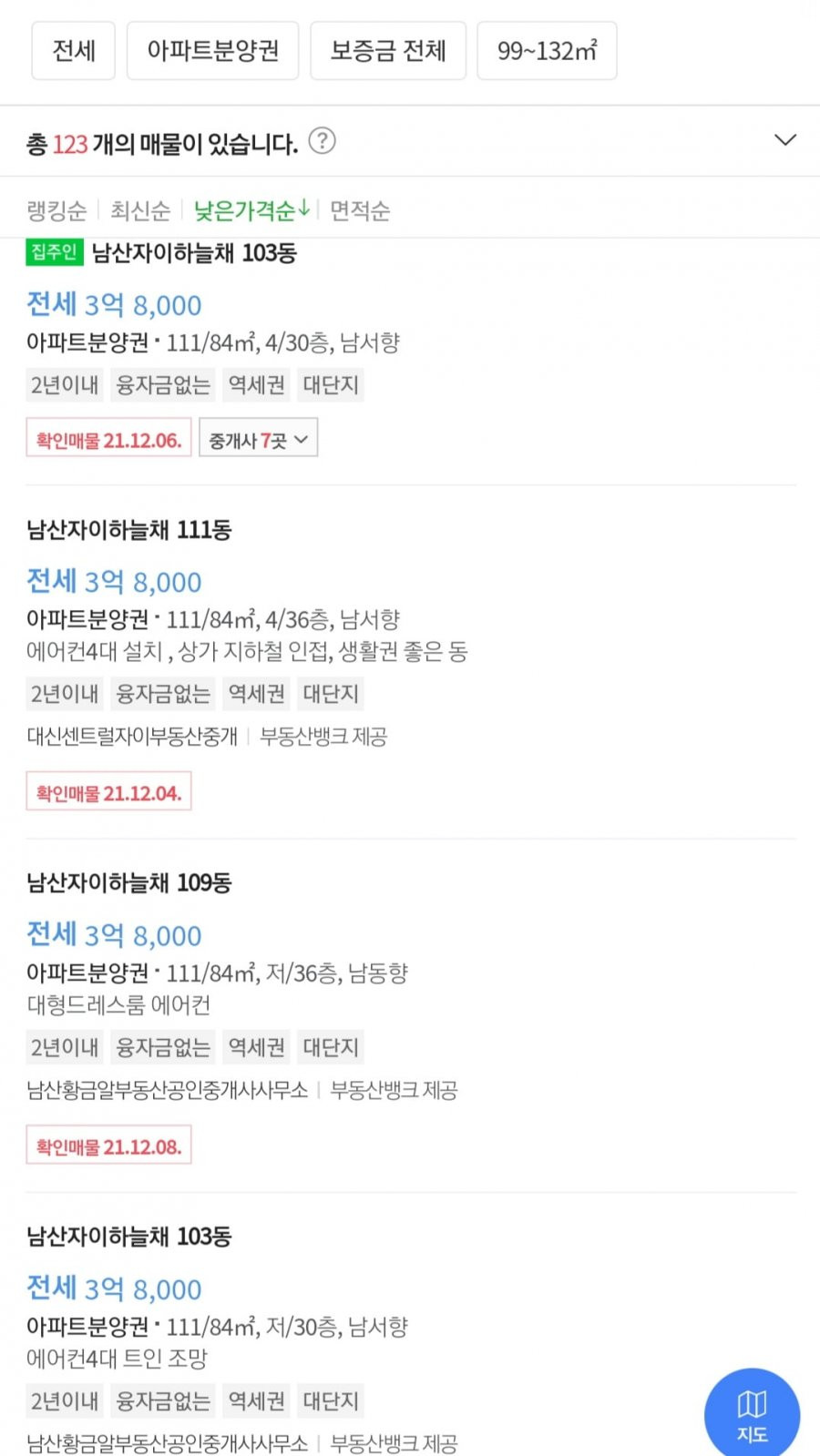Open the 전세 filter chip
This screenshot has height=1456, width=820.
(x=74, y=51)
